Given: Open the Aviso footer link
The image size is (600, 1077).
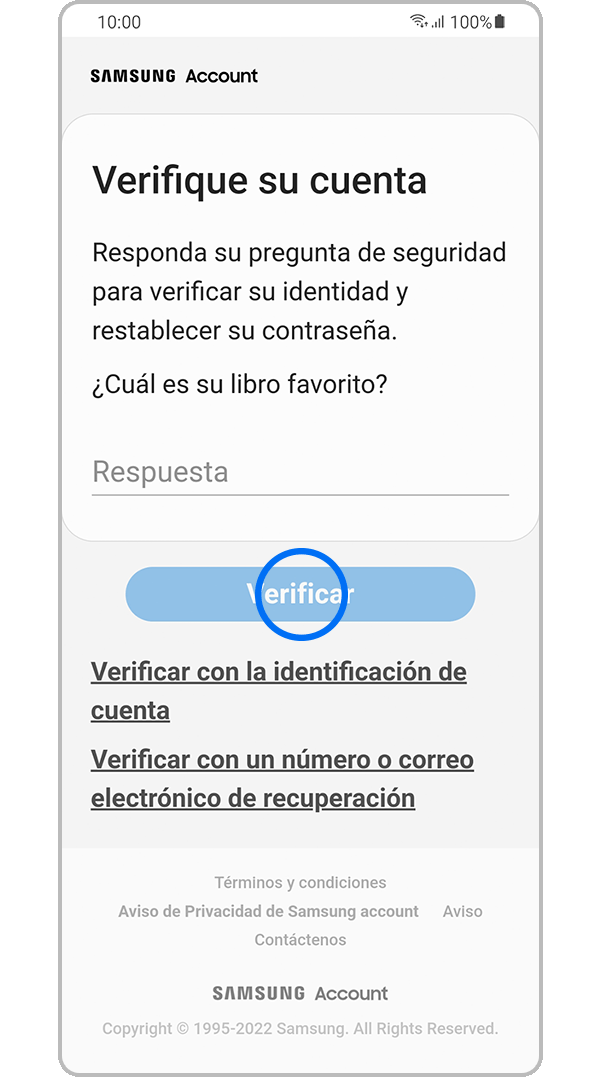Looking at the screenshot, I should (x=462, y=911).
